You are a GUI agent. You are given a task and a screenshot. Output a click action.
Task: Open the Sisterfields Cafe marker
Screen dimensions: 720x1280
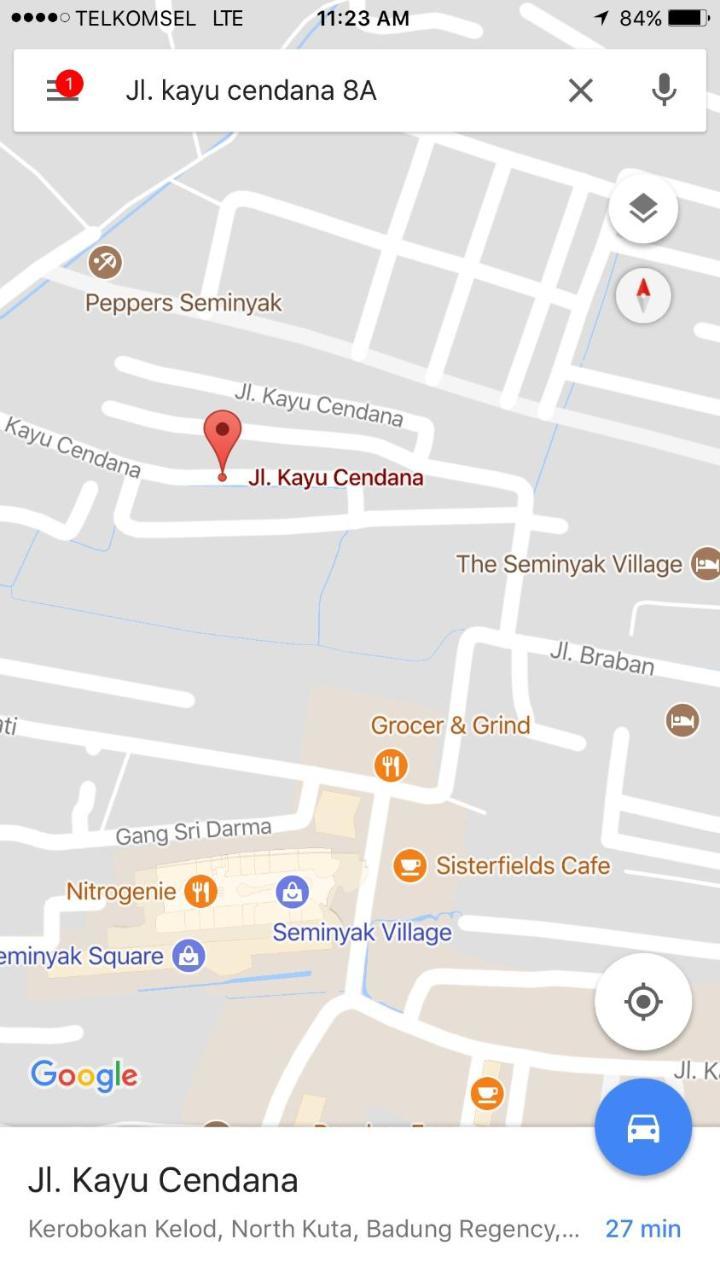[409, 865]
